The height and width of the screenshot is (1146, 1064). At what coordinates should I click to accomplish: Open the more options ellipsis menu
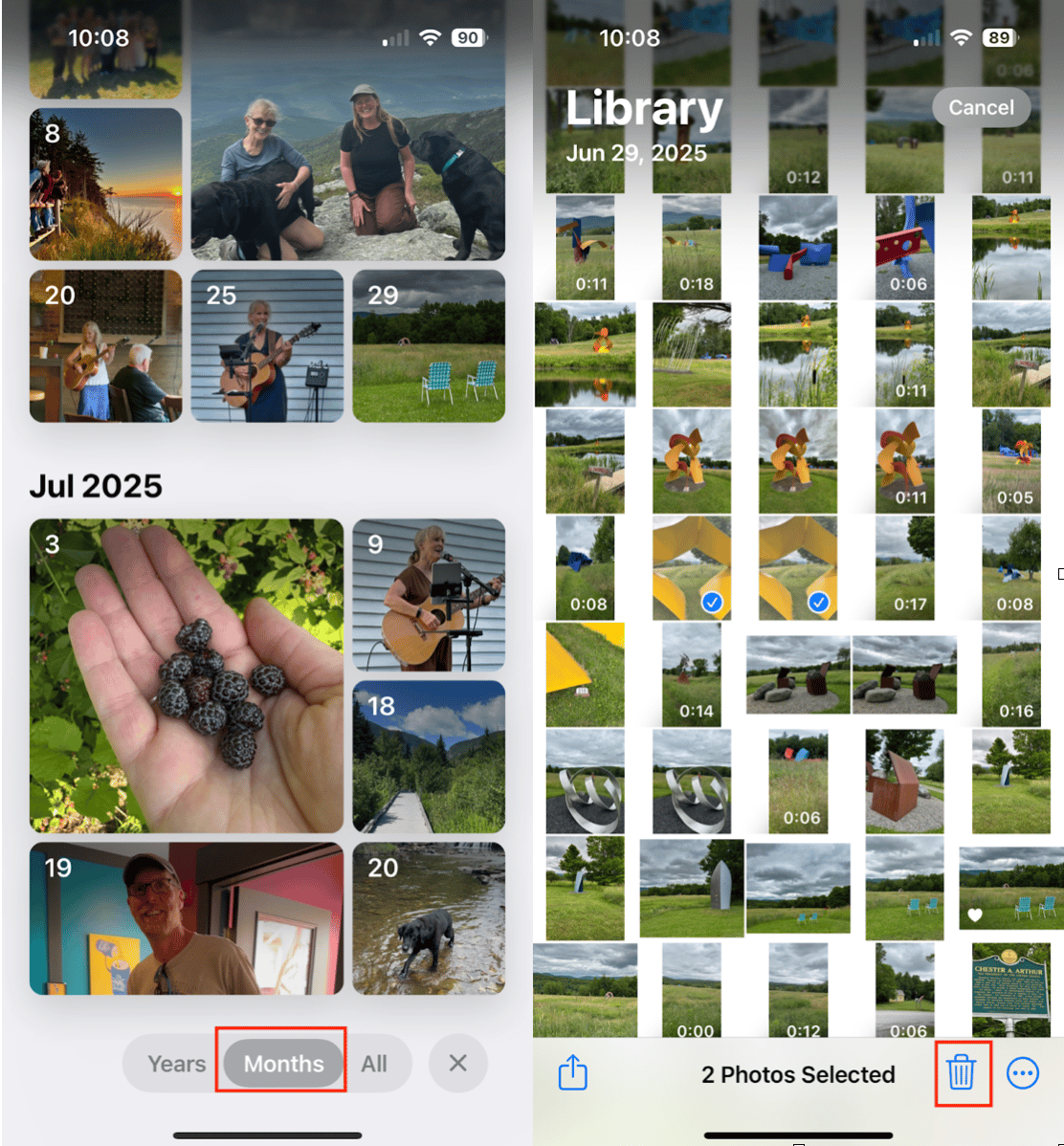tap(1023, 1072)
